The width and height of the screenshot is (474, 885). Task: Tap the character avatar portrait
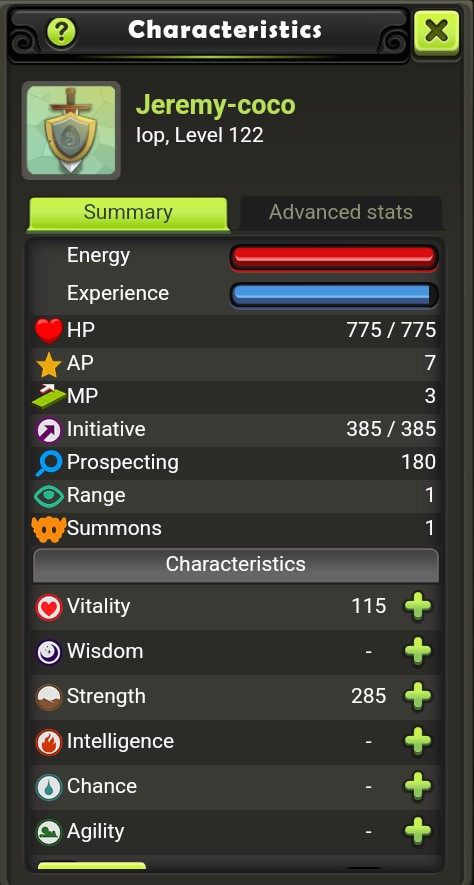coord(71,130)
